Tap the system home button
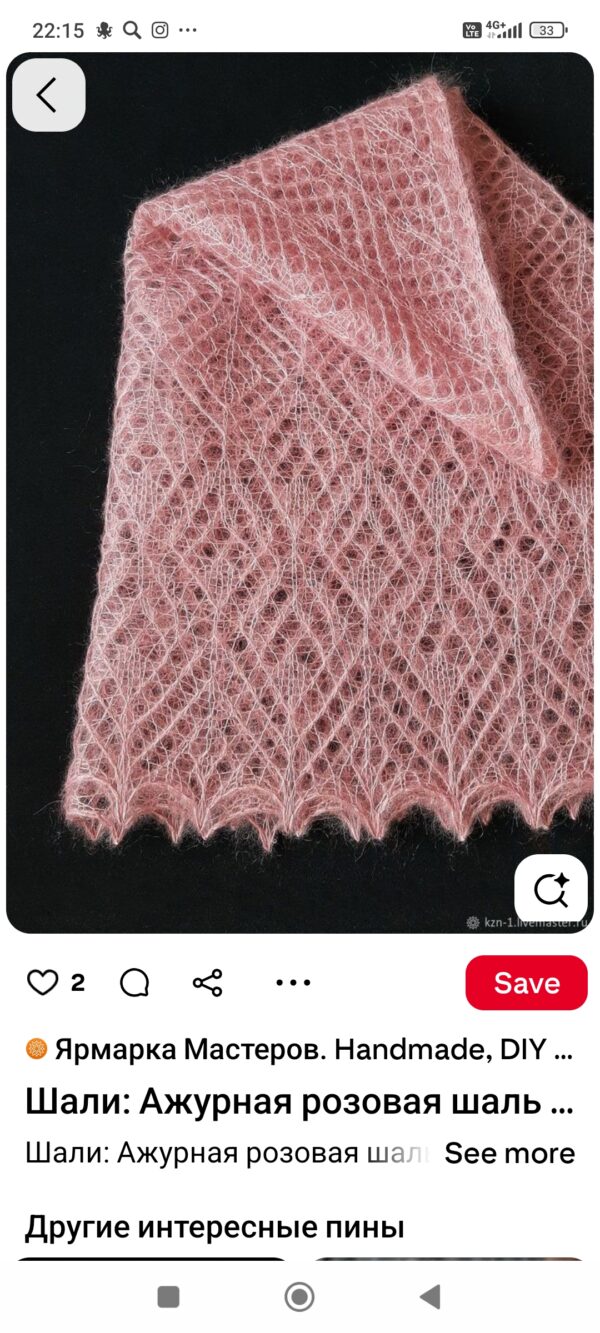The height and width of the screenshot is (1333, 600). [299, 1297]
